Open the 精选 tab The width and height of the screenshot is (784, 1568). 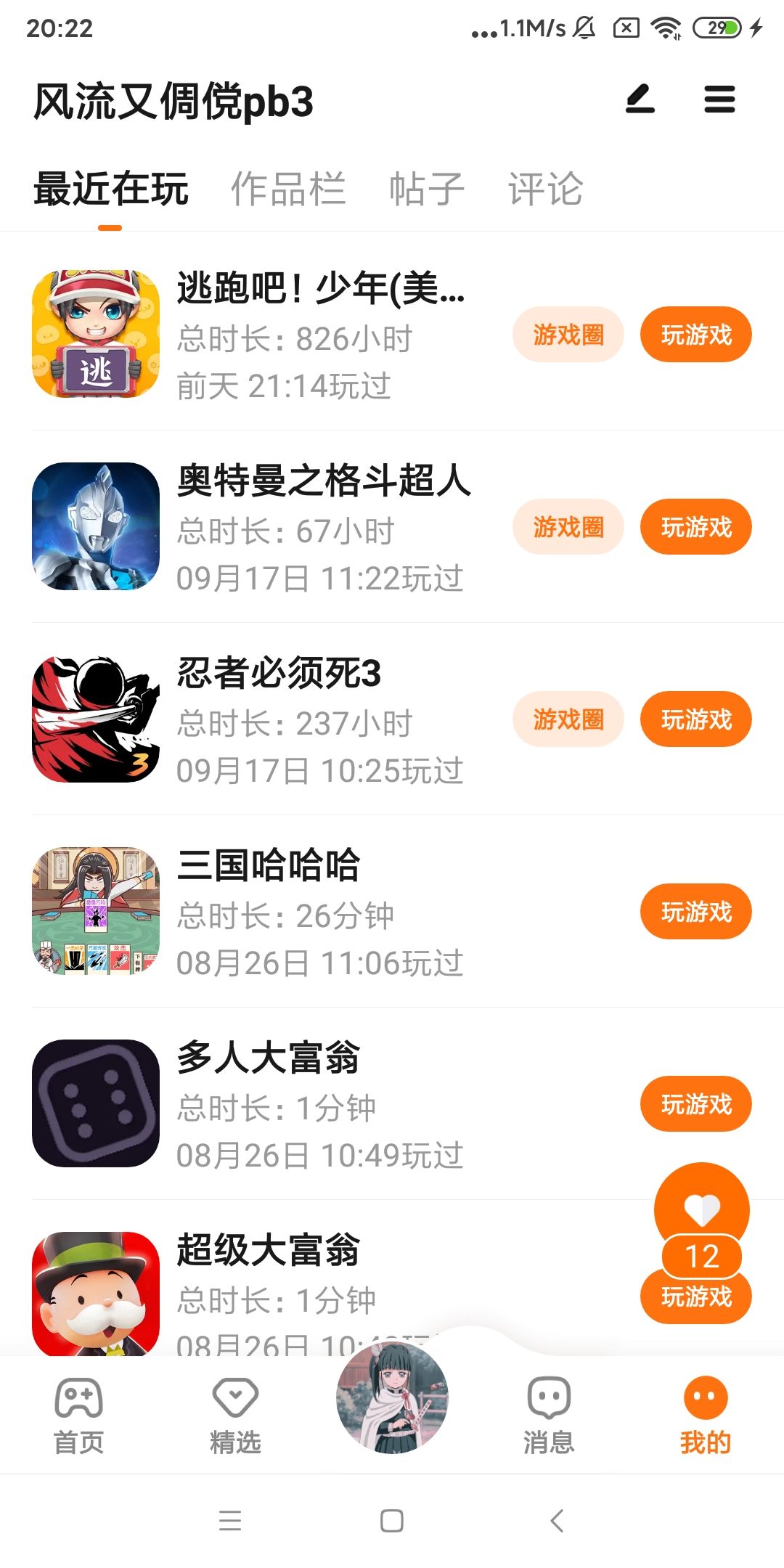pos(235,1416)
